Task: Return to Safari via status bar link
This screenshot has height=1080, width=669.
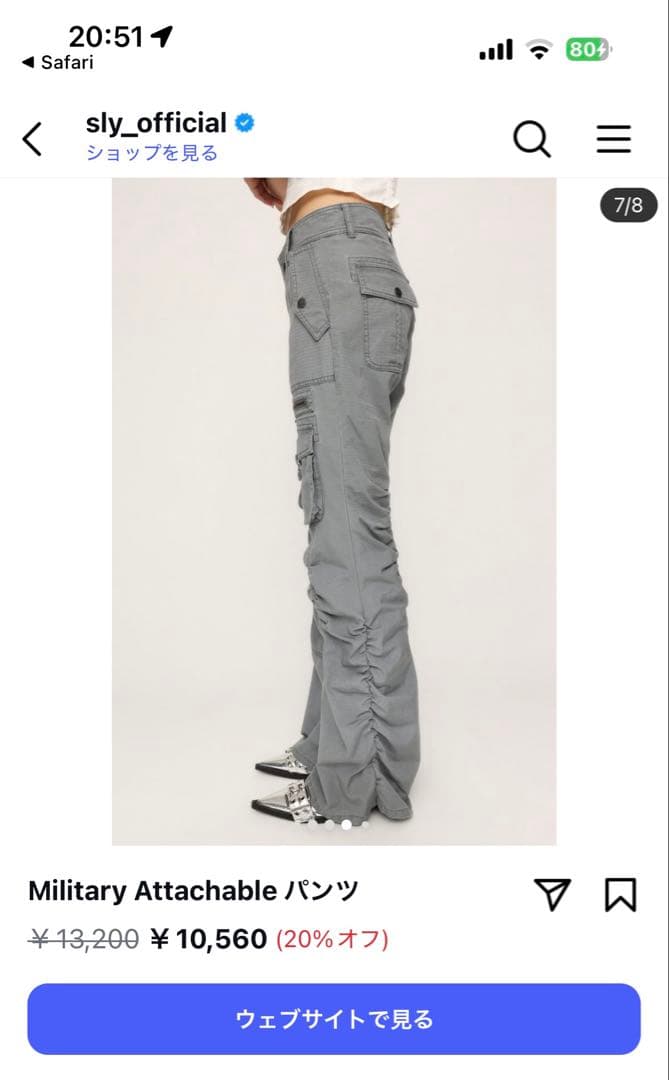Action: click(58, 62)
